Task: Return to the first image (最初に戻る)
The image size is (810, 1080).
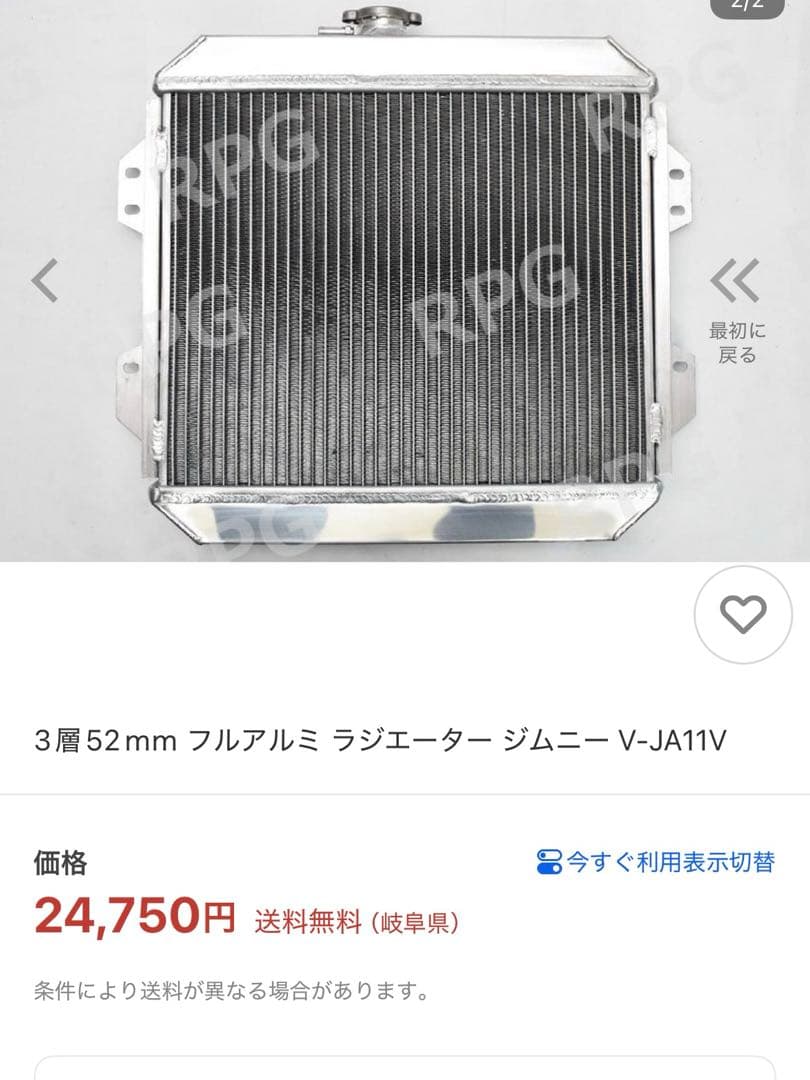Action: 736,310
